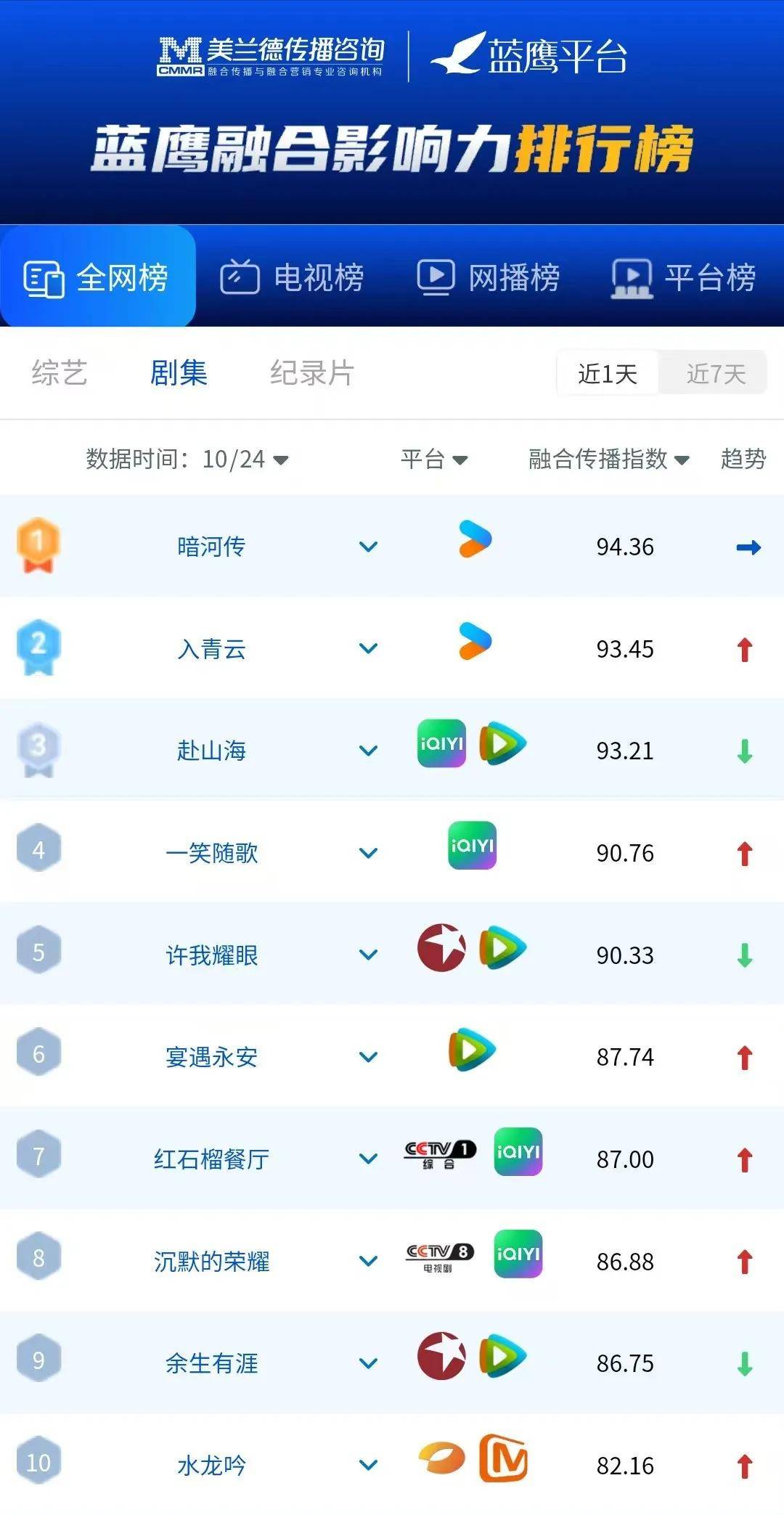The height and width of the screenshot is (1515, 784).
Task: Switch to the 网播榜 tab
Action: pos(489,277)
